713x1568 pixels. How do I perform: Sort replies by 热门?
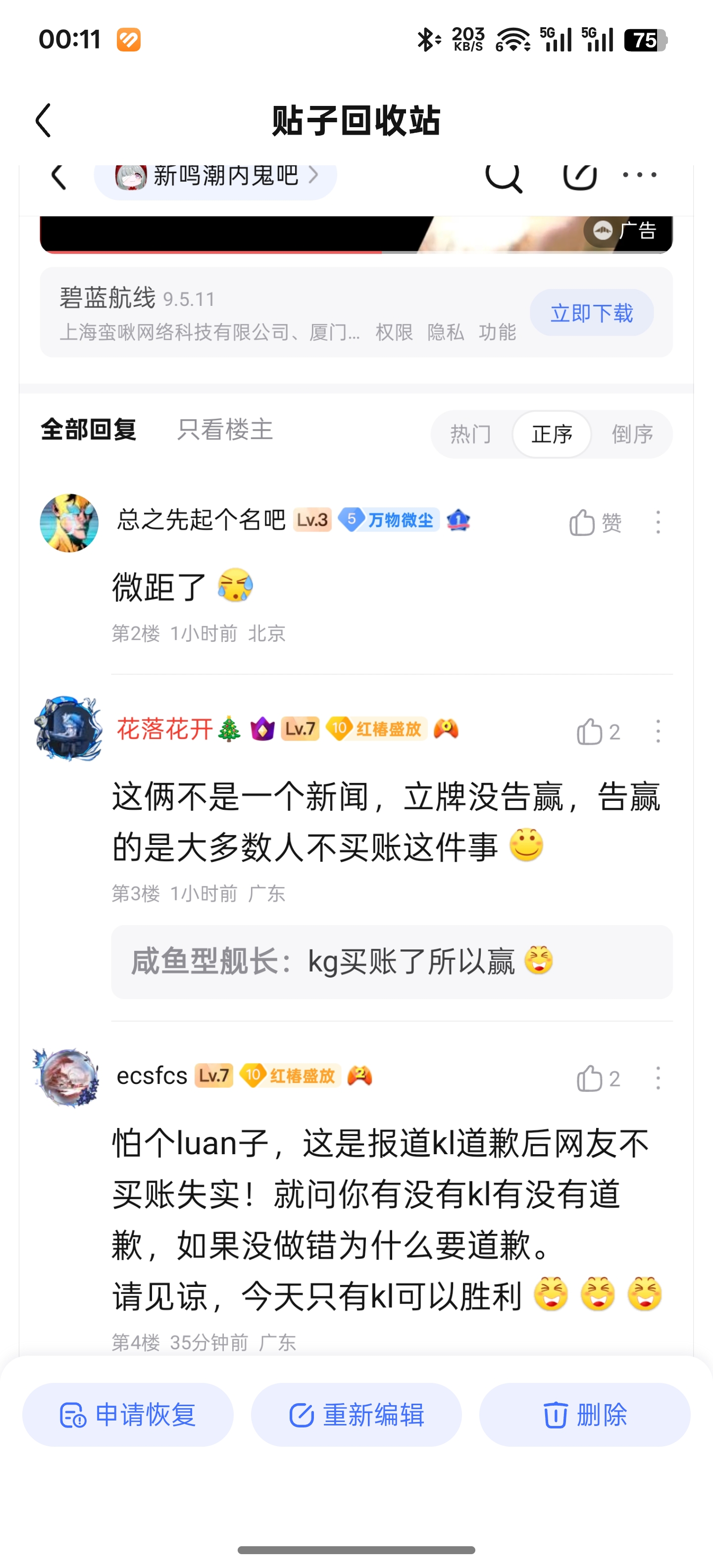pyautogui.click(x=470, y=434)
